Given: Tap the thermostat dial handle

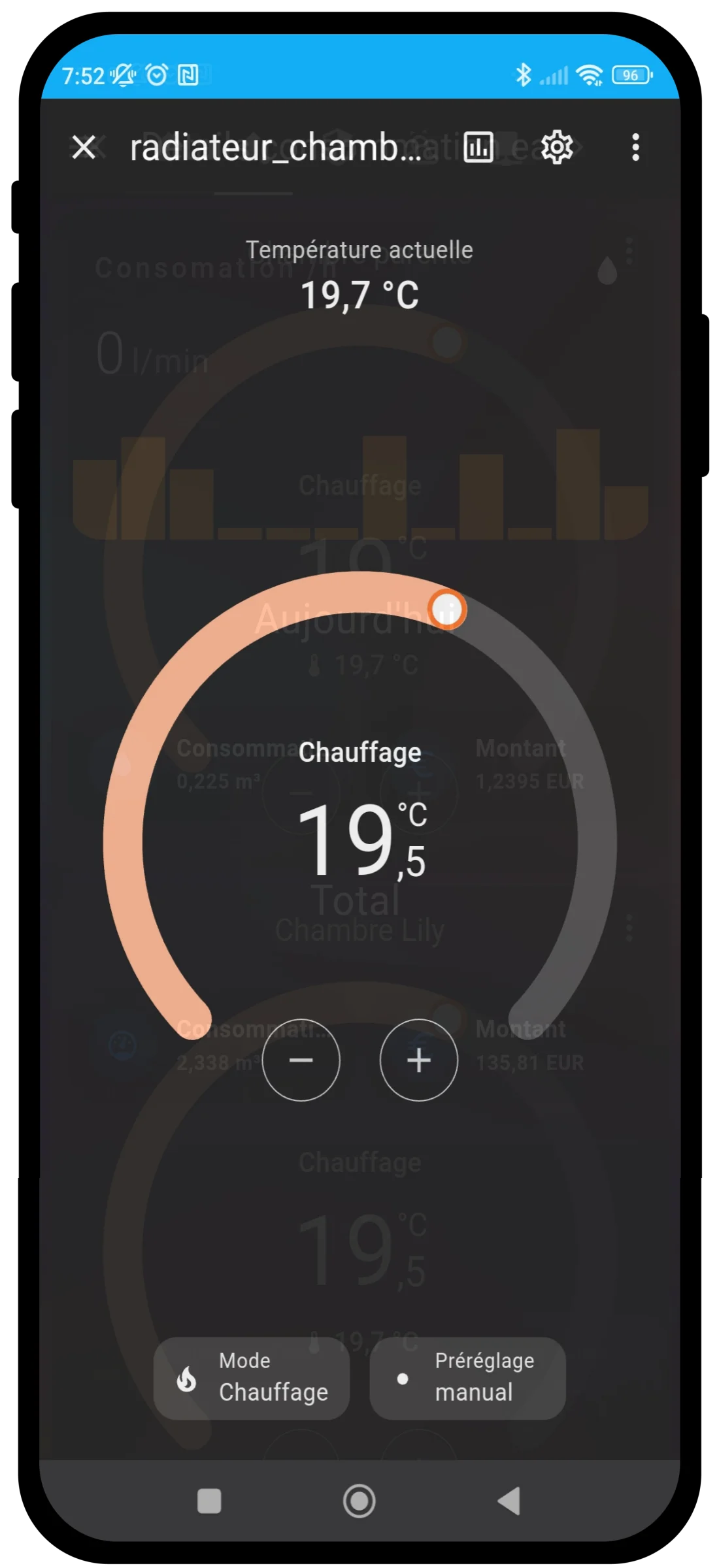Looking at the screenshot, I should 447,610.
